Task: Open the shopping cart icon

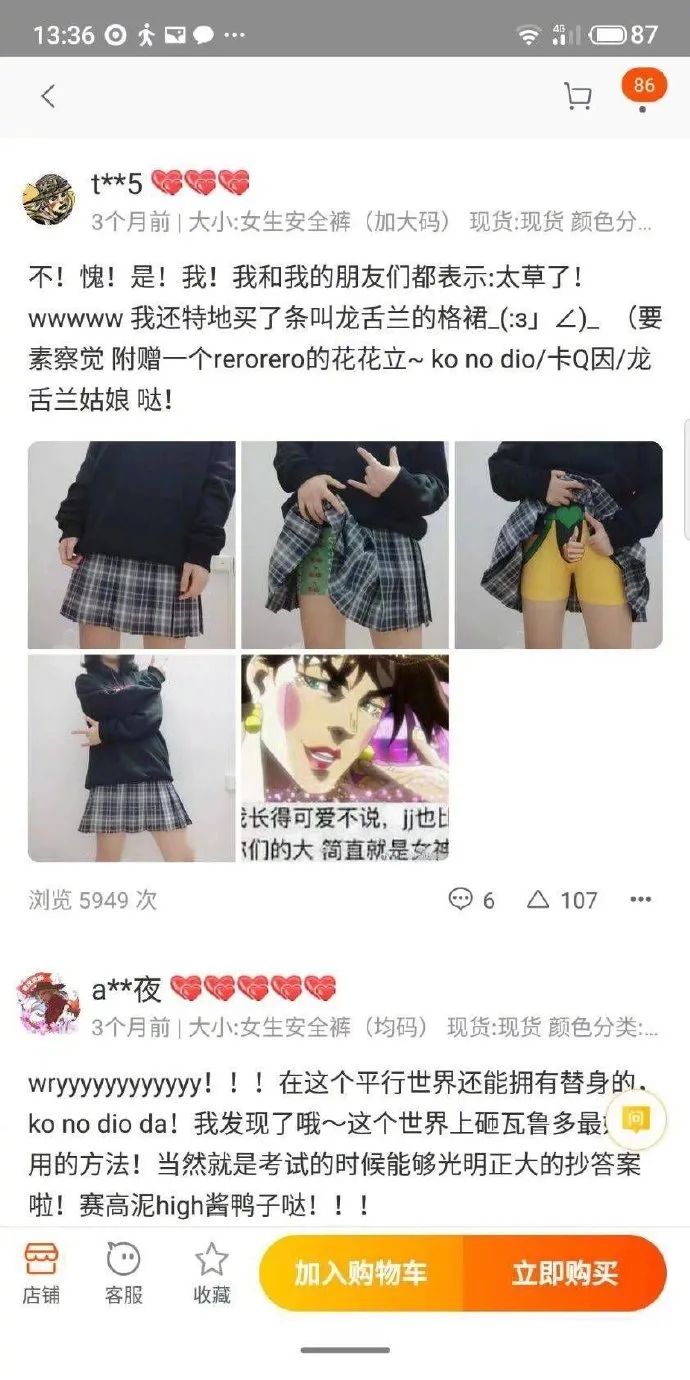Action: (x=577, y=97)
